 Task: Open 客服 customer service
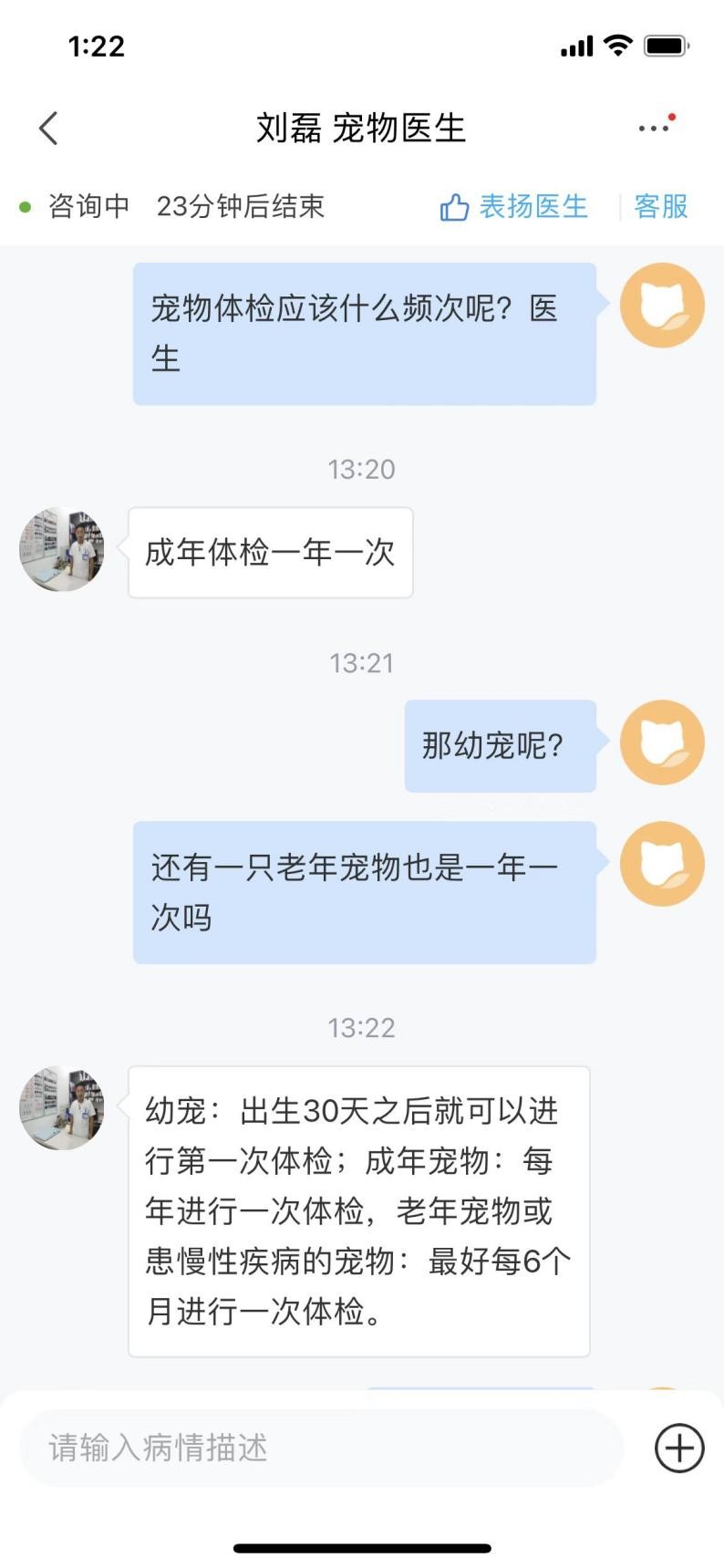[661, 207]
